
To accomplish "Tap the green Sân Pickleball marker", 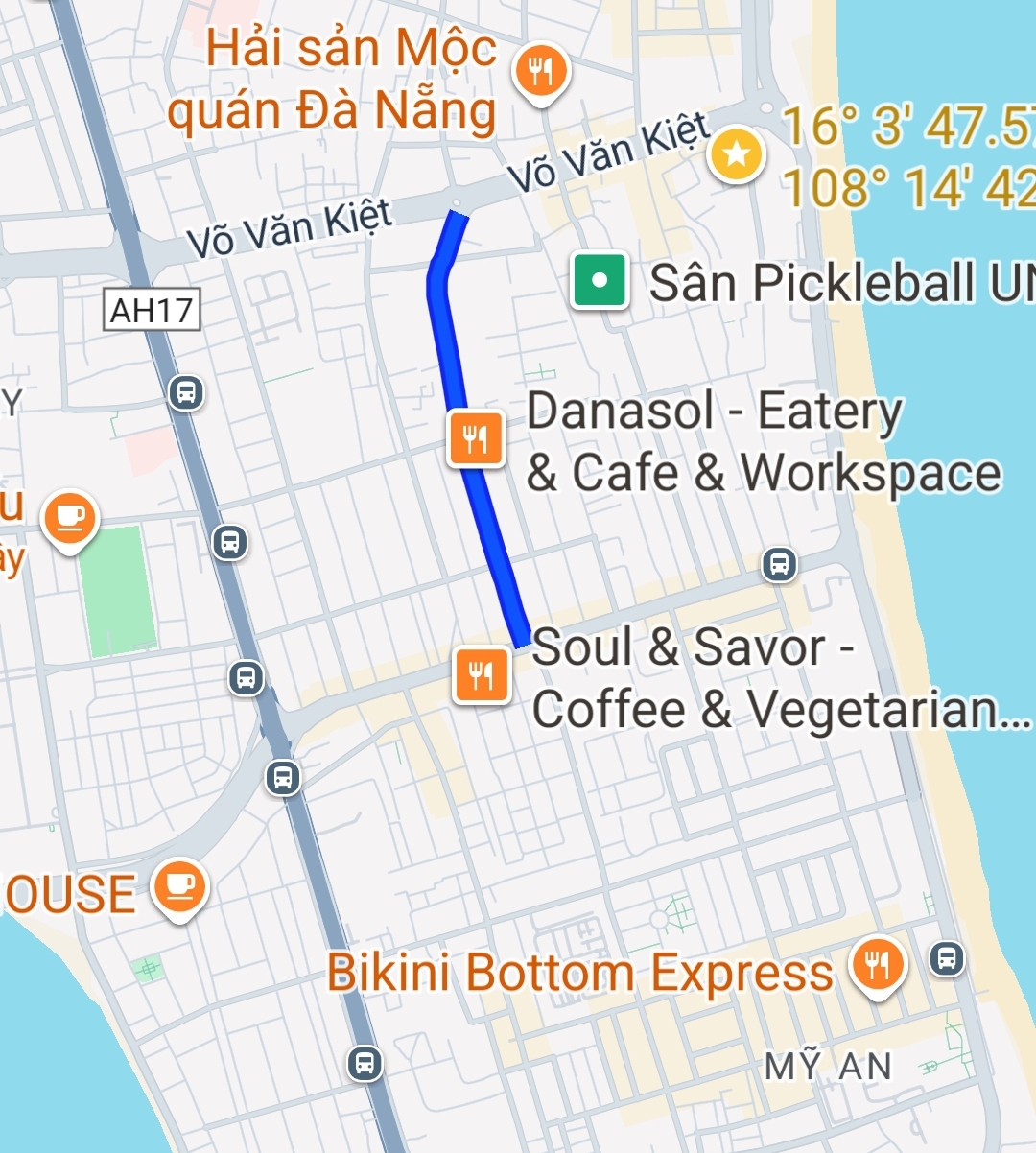I will pos(600,281).
